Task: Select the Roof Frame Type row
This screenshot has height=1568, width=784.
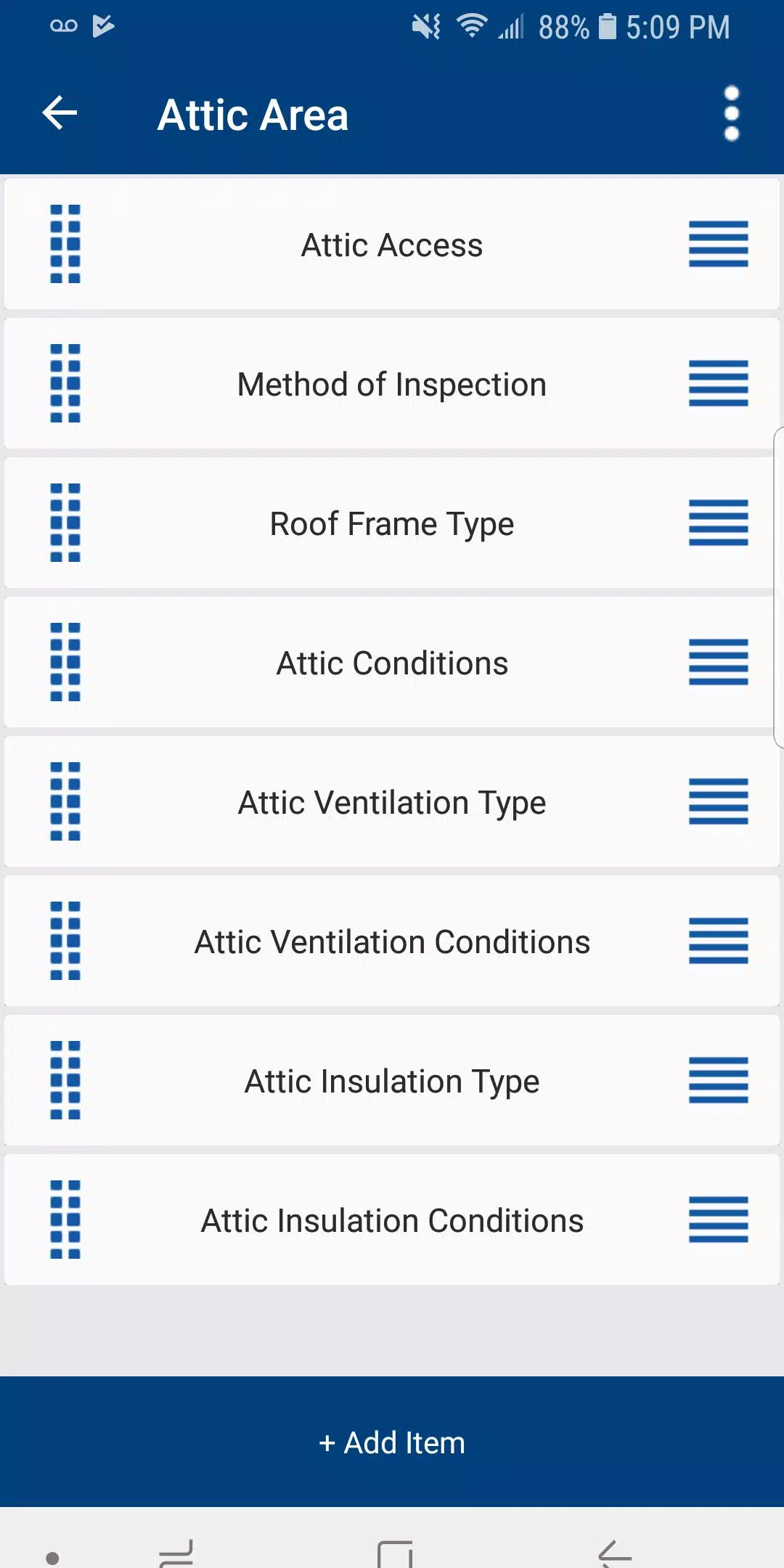Action: pos(392,523)
